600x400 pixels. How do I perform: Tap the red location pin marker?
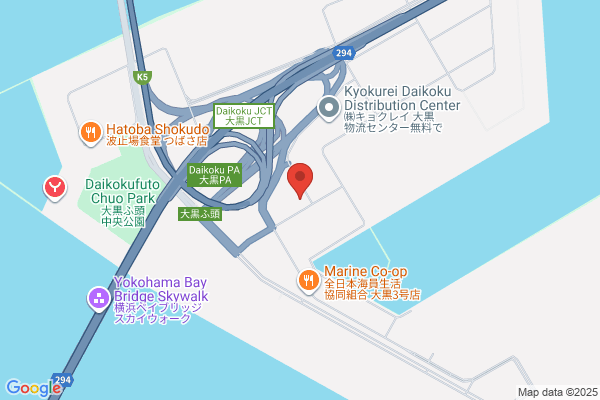(x=300, y=181)
